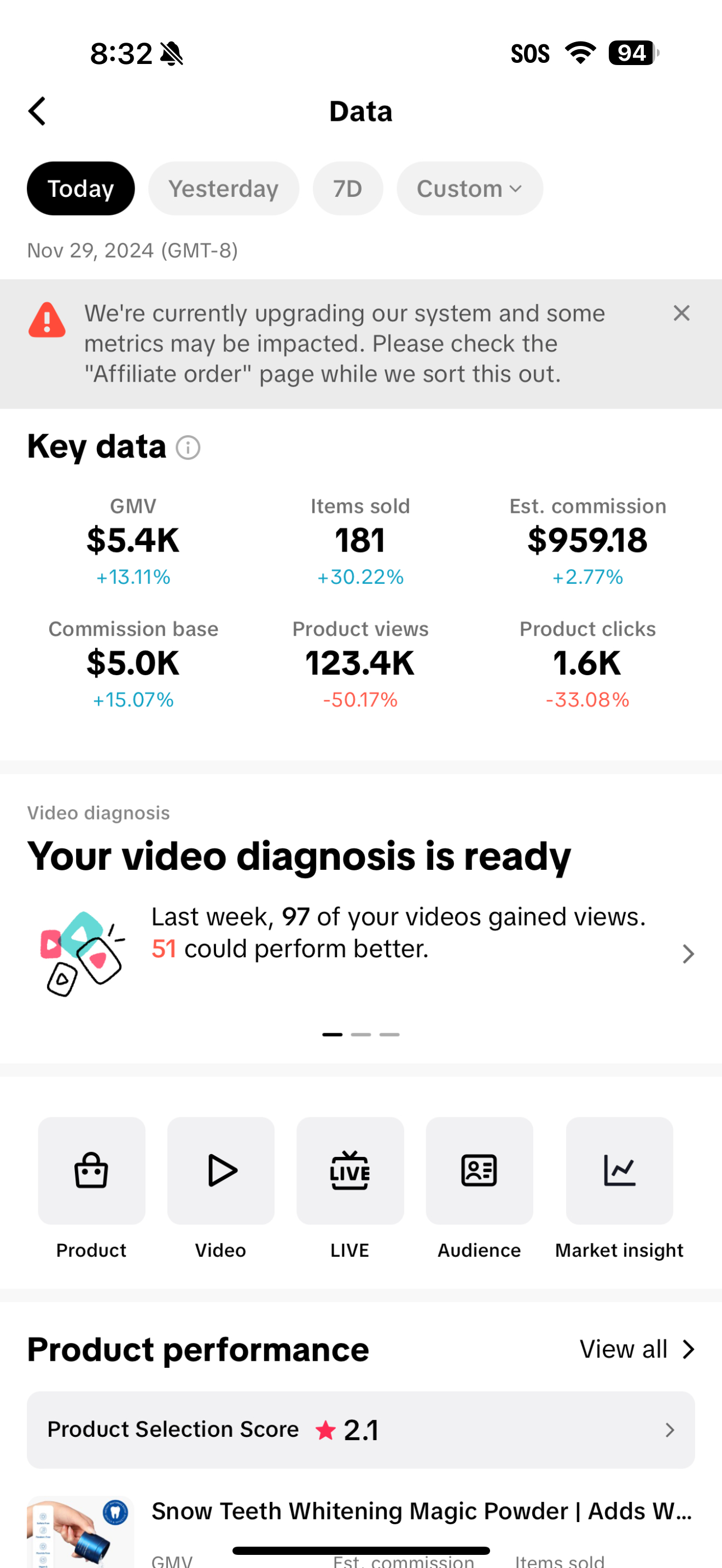Open LIVE analytics

[x=350, y=1171]
